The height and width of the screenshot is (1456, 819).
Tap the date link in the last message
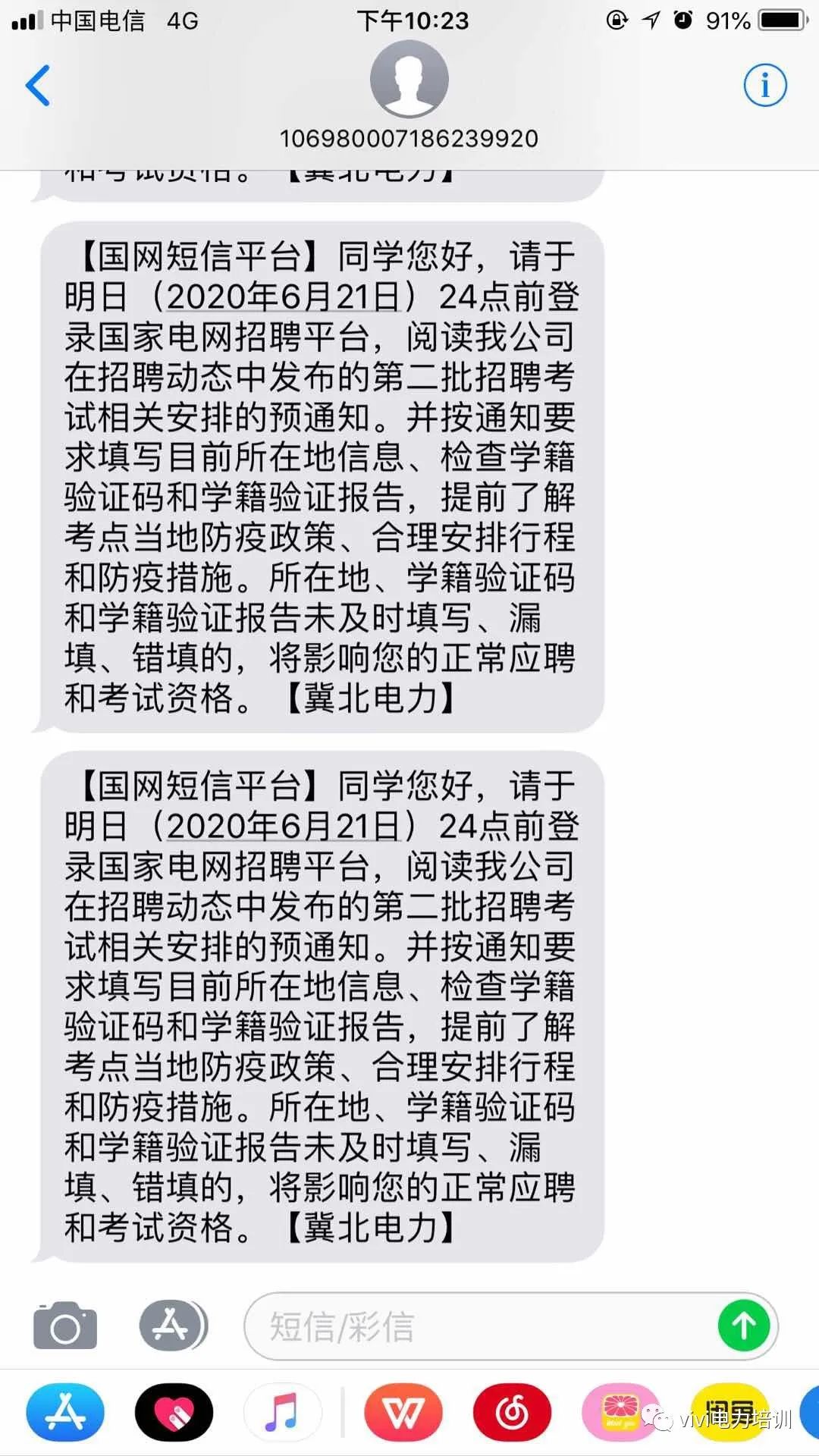282,827
